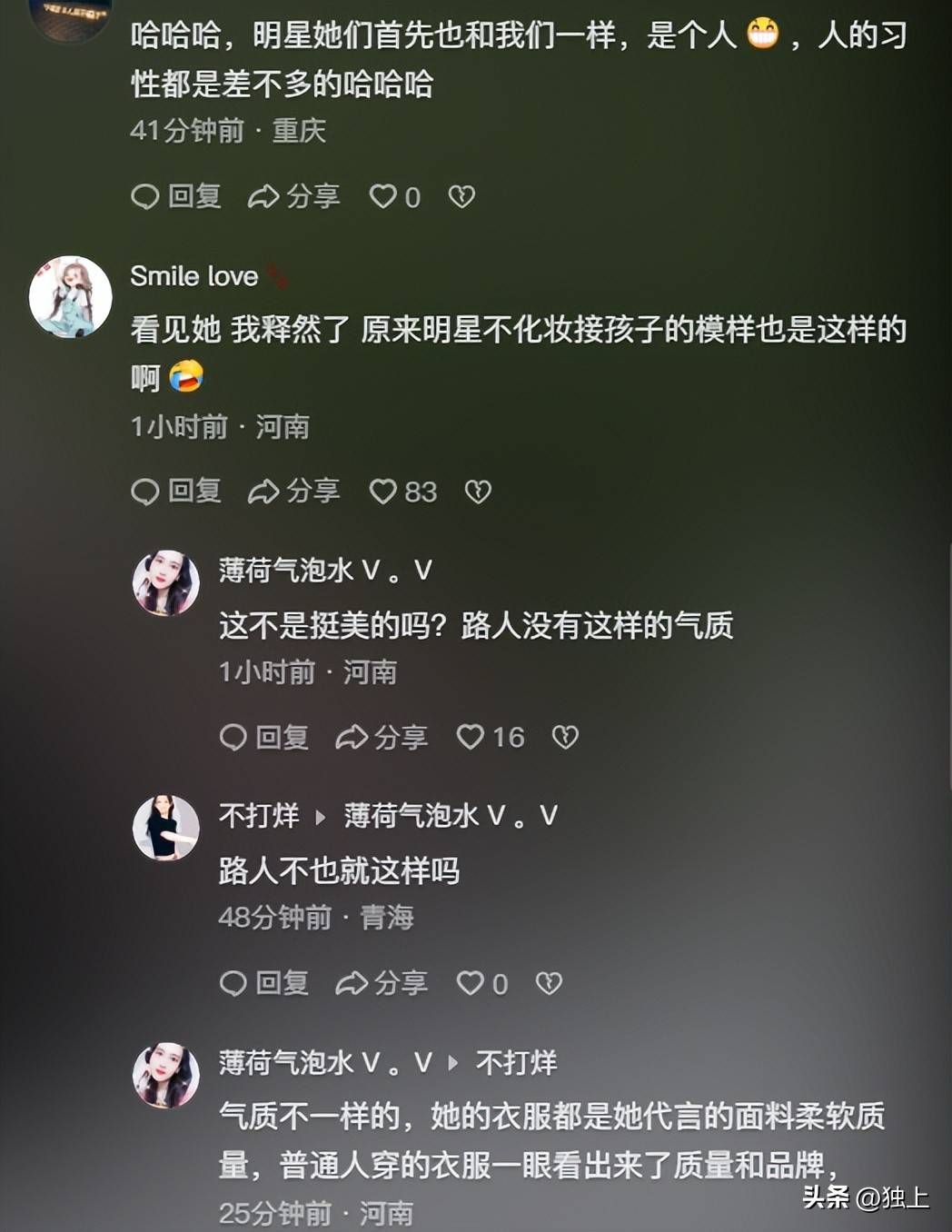Dislike Smile love's comment

tap(478, 492)
